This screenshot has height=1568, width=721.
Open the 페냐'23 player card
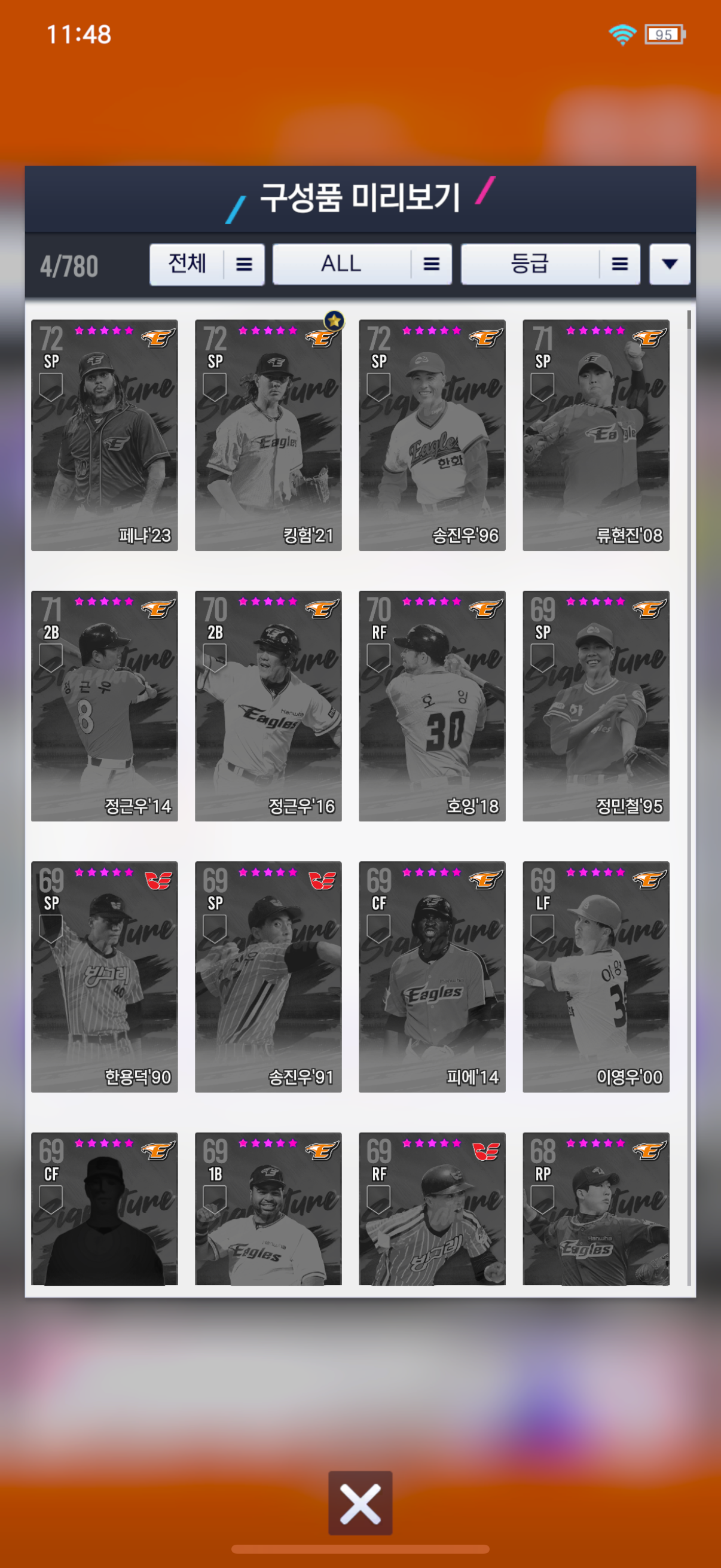click(x=105, y=435)
